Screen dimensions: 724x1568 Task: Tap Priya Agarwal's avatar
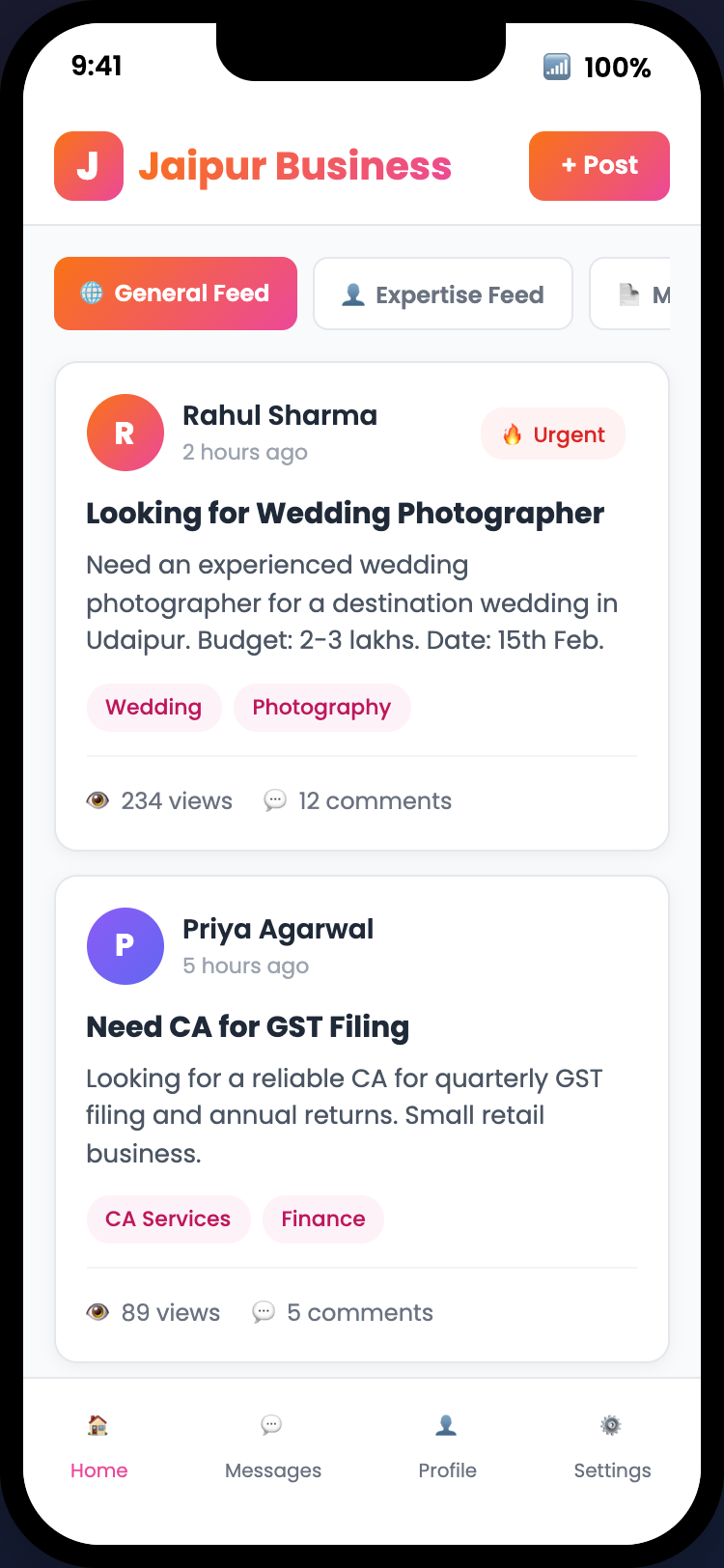[x=125, y=946]
